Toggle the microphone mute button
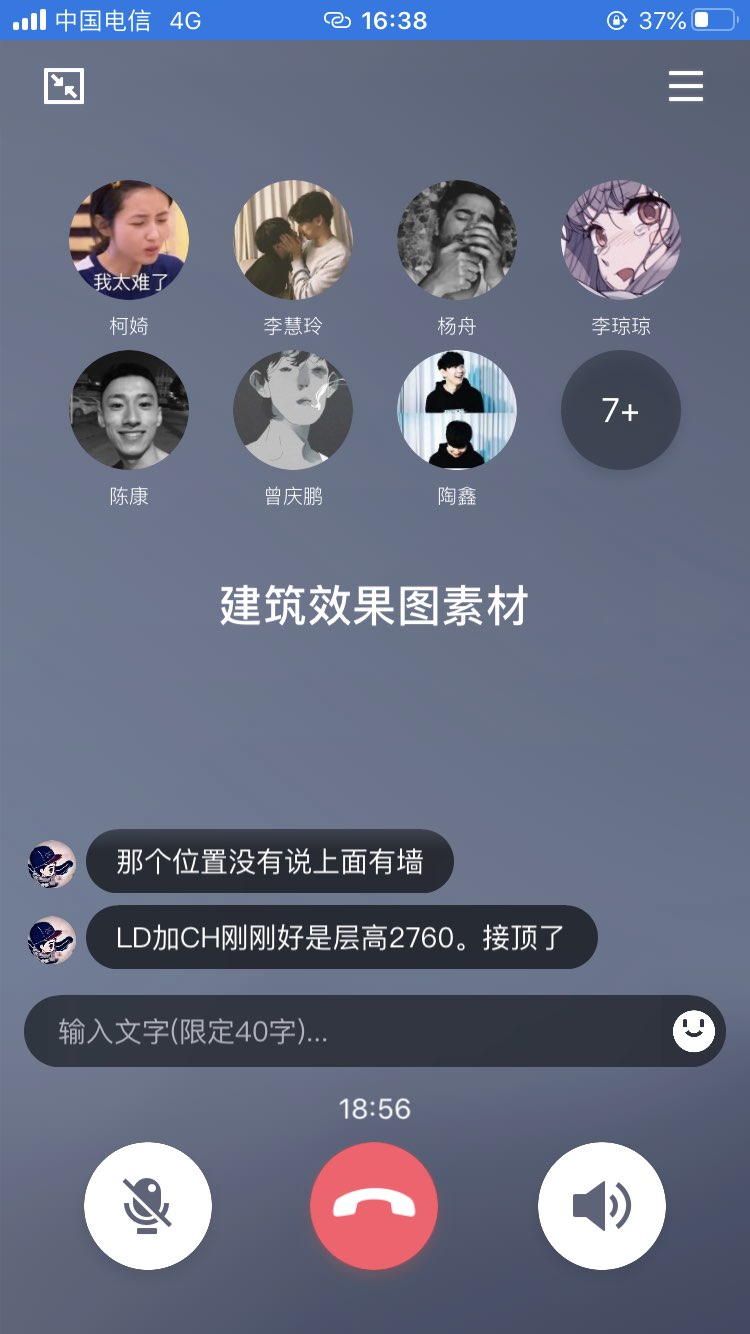The height and width of the screenshot is (1334, 750). click(x=148, y=1206)
